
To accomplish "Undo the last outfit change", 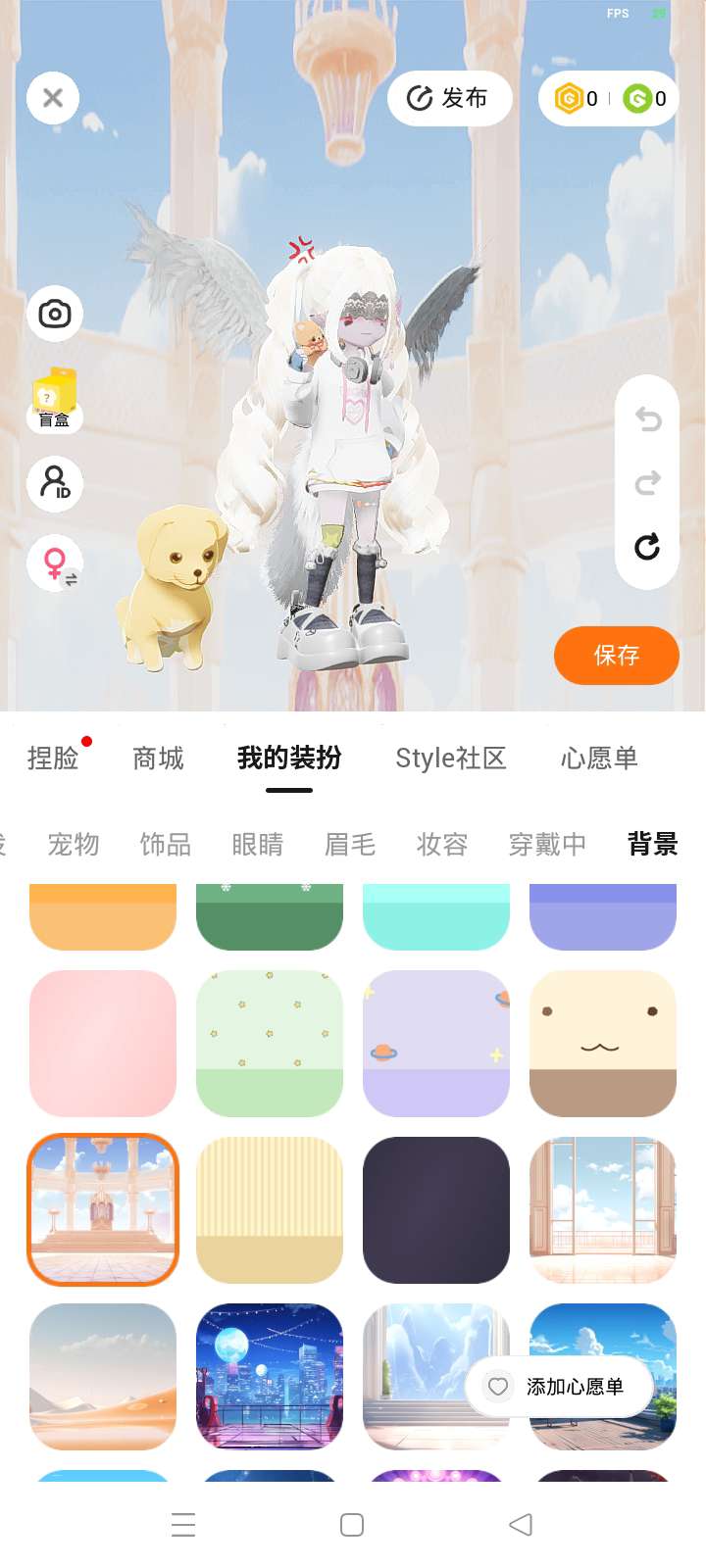I will point(647,419).
